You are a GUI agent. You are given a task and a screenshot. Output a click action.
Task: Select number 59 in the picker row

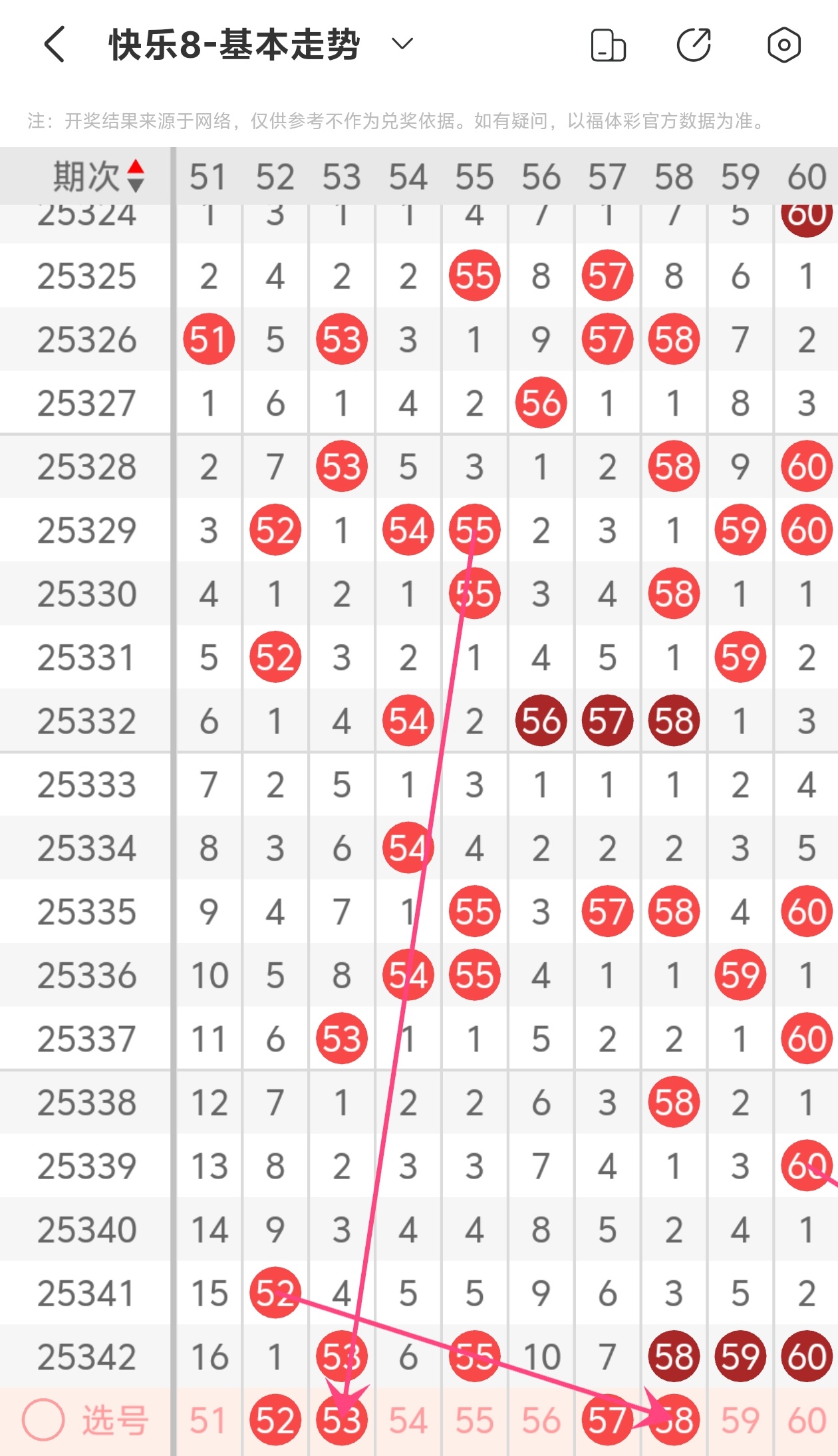coord(740,1420)
